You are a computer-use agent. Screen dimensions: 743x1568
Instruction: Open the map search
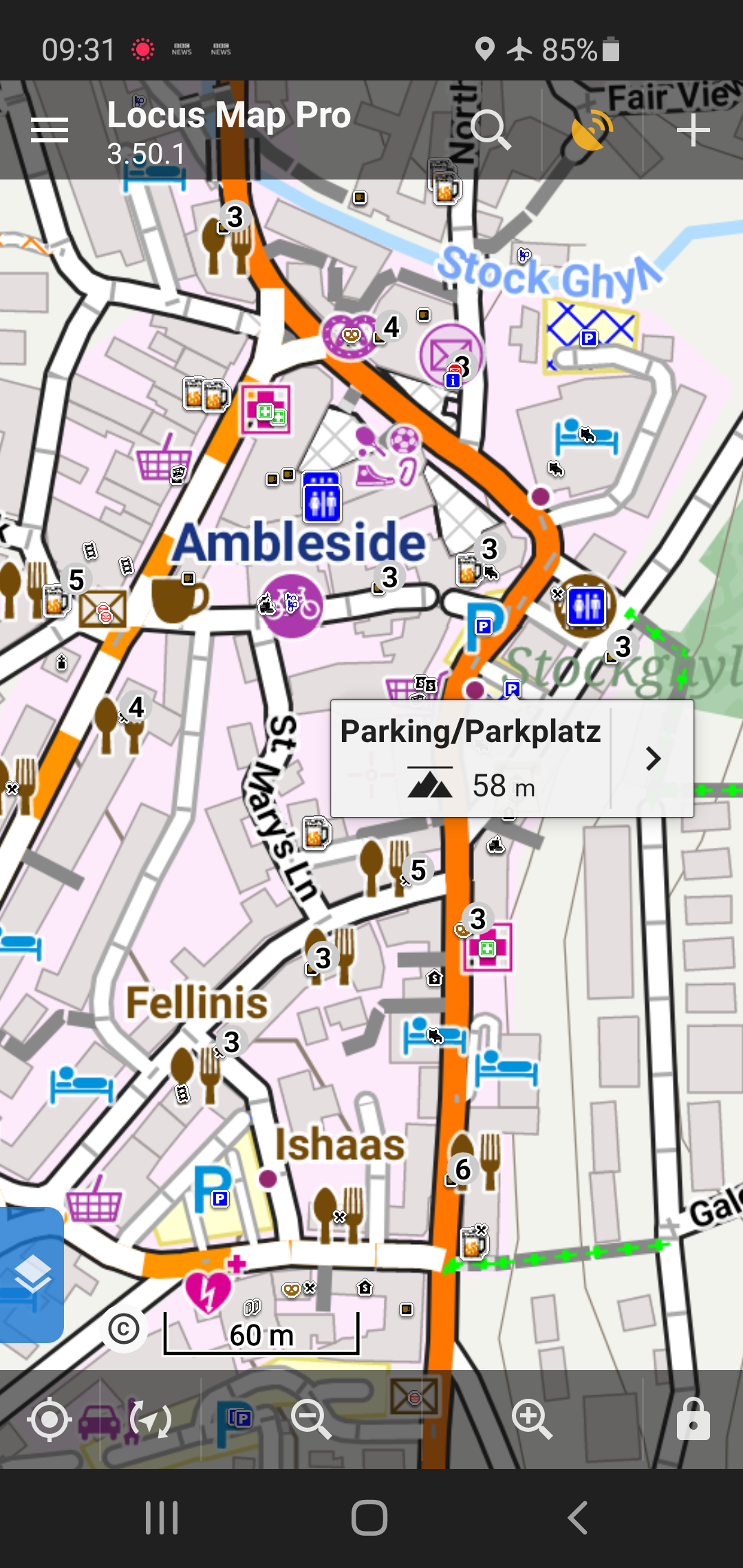point(491,130)
